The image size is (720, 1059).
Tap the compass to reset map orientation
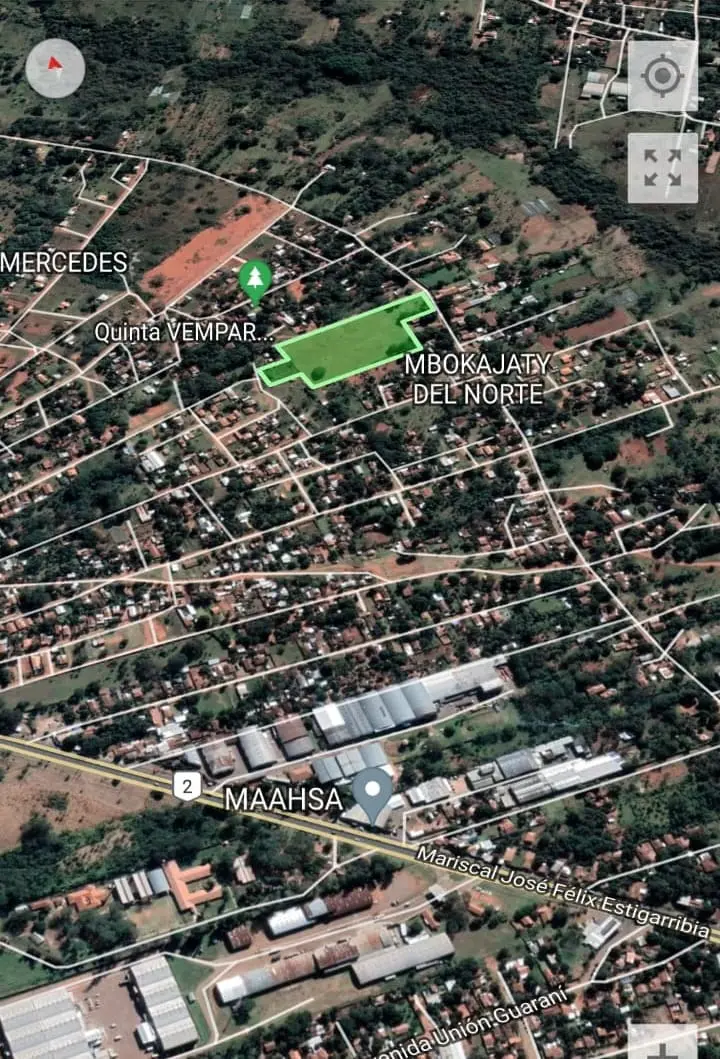tap(55, 68)
